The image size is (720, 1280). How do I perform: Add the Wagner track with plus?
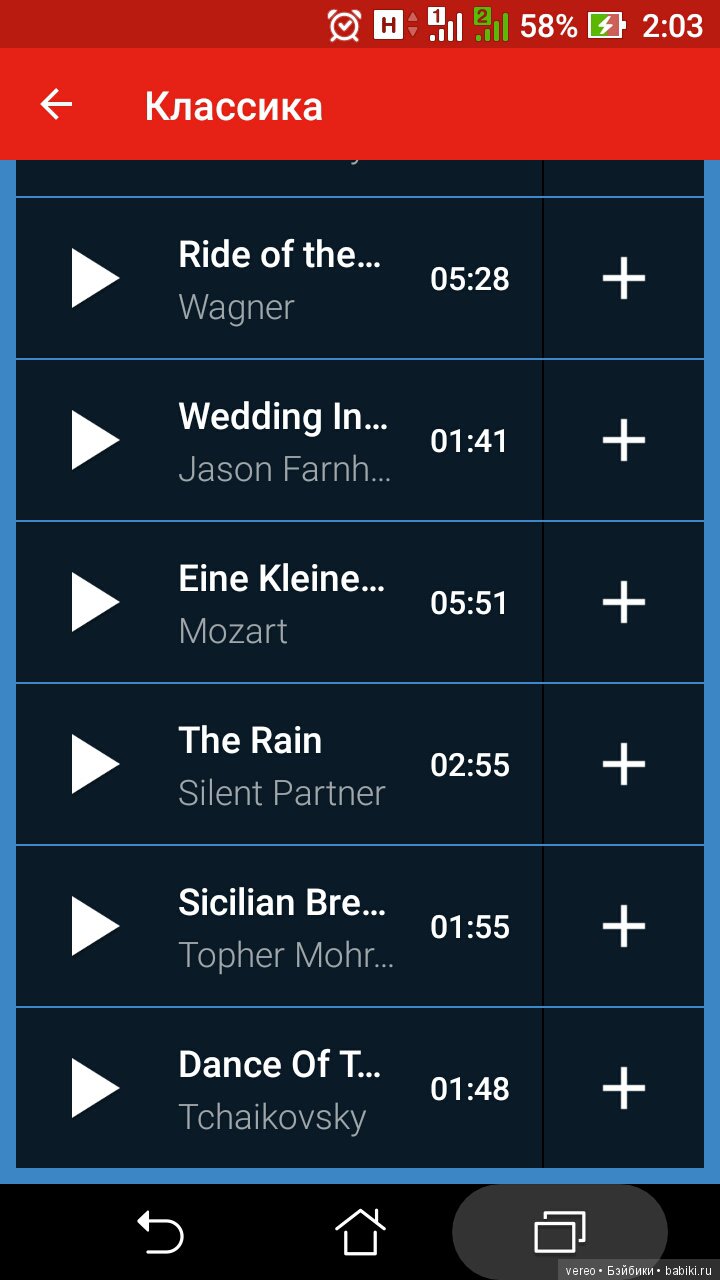pyautogui.click(x=623, y=278)
